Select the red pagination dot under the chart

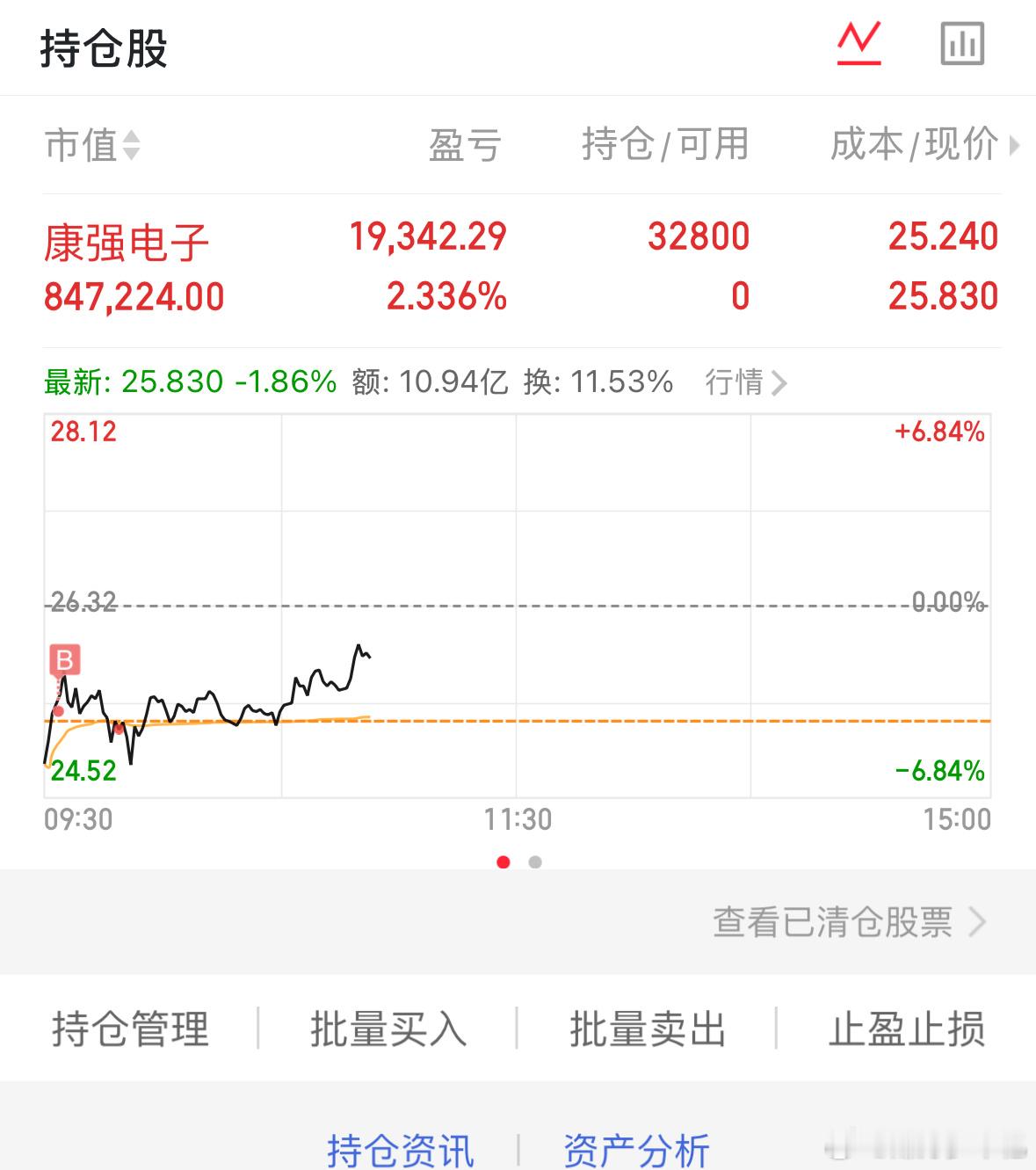click(x=504, y=862)
